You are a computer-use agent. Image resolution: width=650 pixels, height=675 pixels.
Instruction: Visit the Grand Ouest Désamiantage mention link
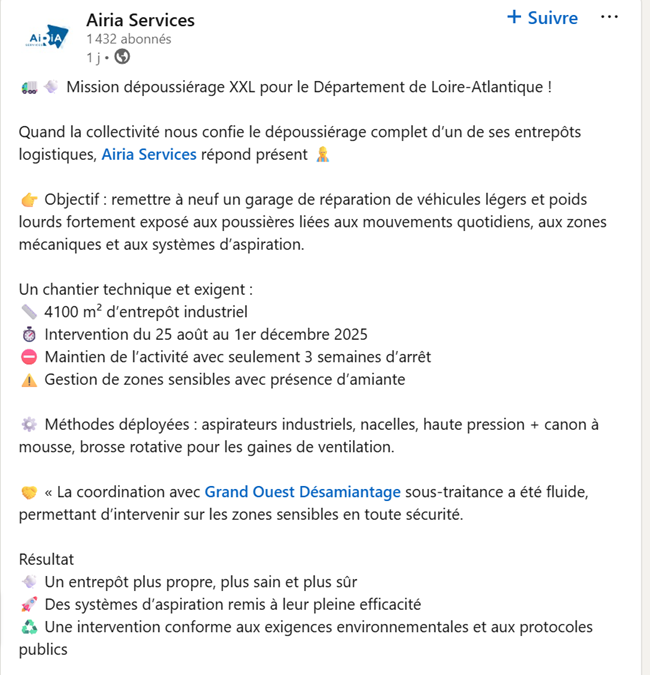[x=302, y=492]
